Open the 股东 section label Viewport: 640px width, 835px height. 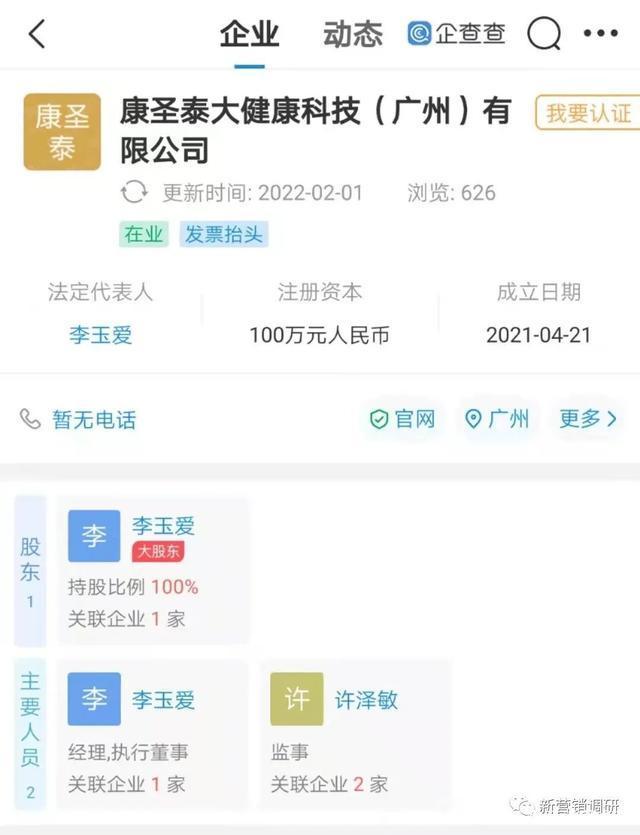tap(30, 571)
